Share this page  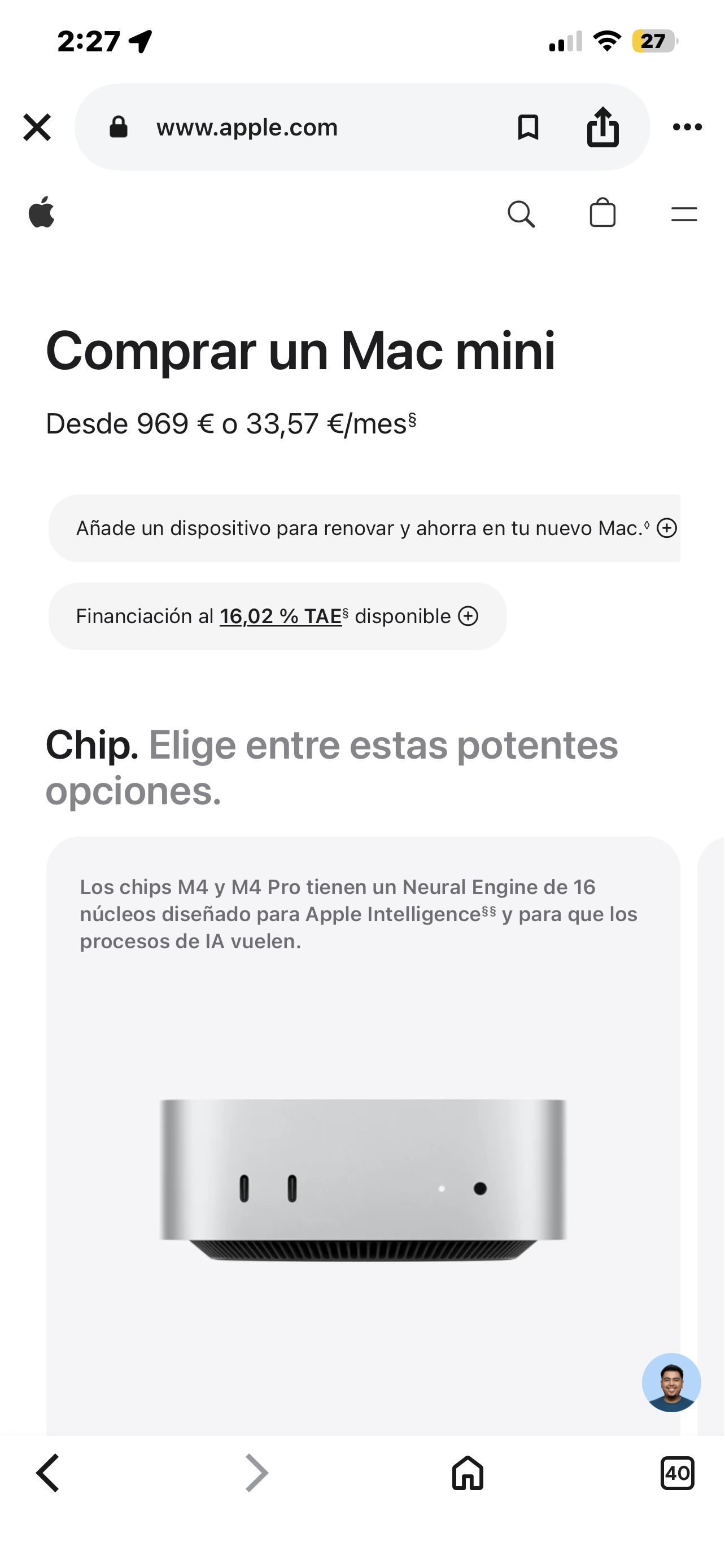(x=602, y=126)
